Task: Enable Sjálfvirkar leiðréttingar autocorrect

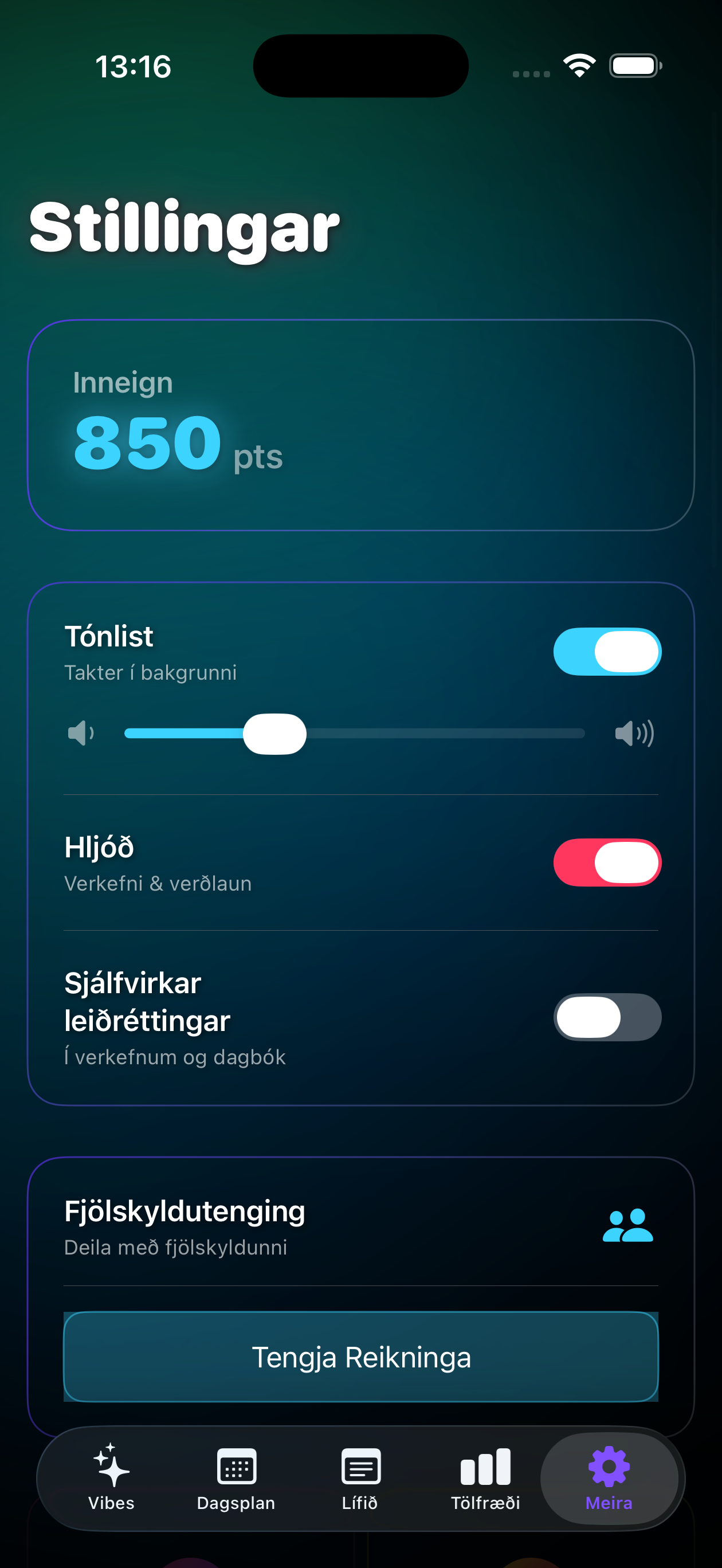Action: tap(607, 1017)
